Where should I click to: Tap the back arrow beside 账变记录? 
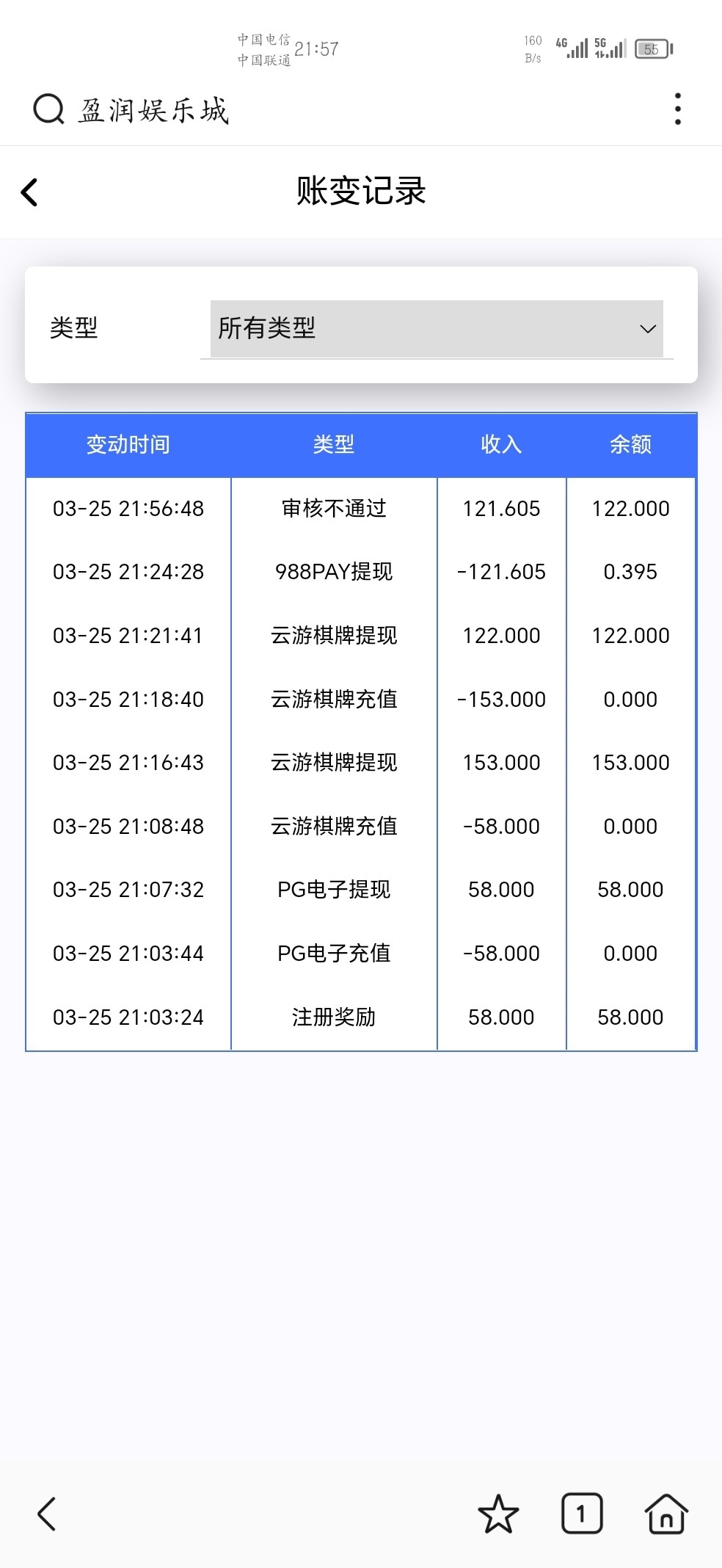(29, 192)
